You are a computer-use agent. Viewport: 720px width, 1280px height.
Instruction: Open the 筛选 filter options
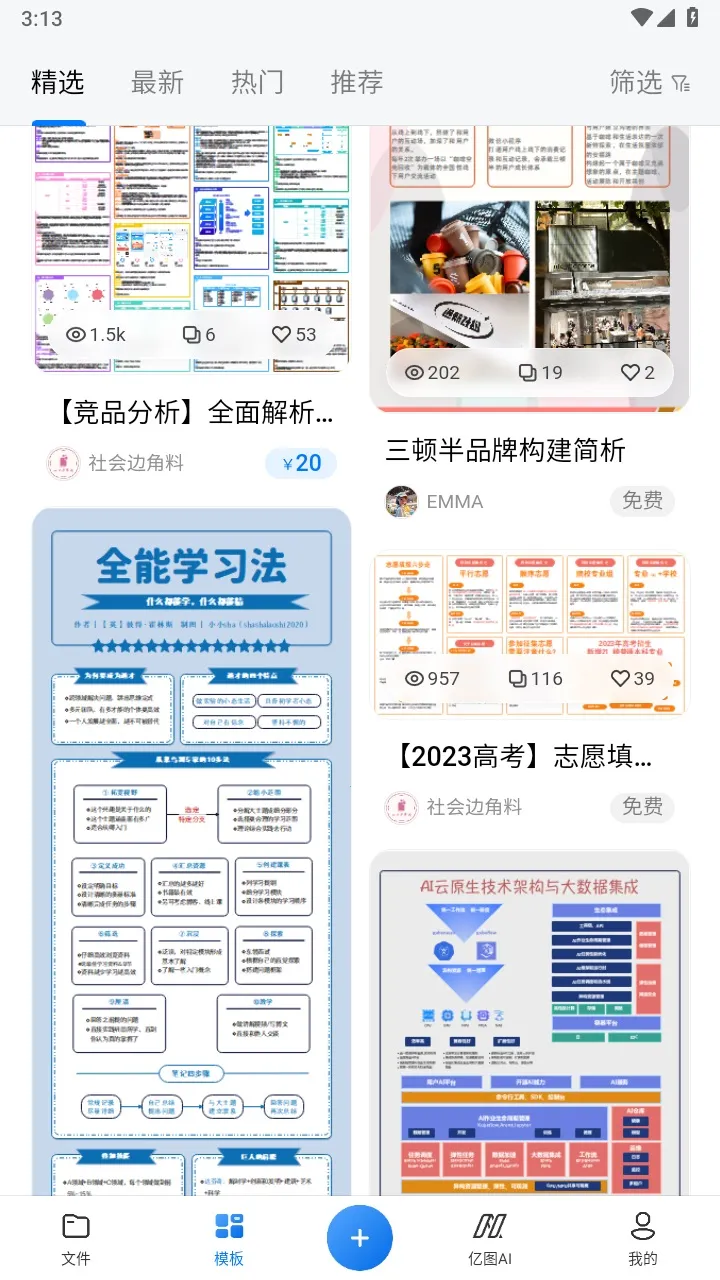(x=650, y=82)
